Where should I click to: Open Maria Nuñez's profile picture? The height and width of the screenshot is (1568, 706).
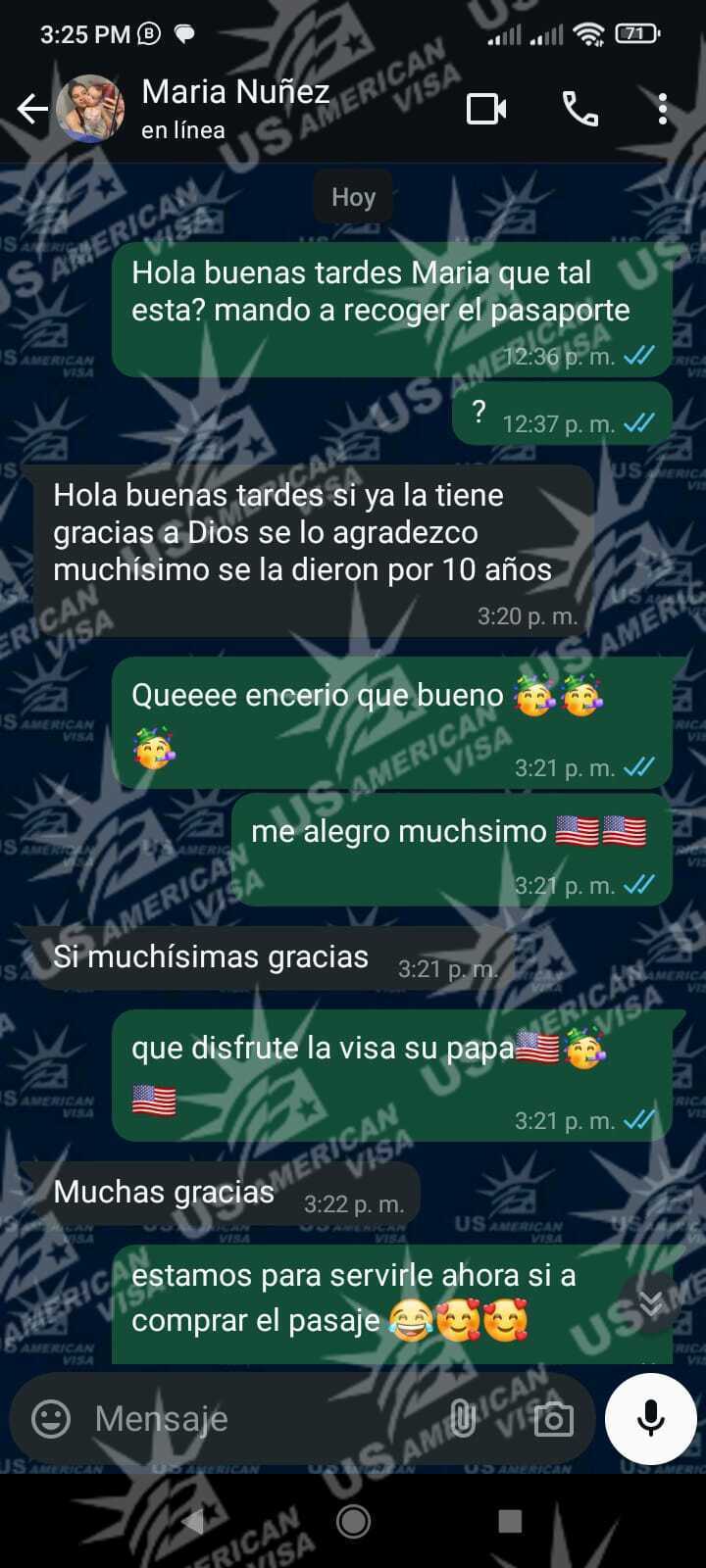tap(90, 109)
